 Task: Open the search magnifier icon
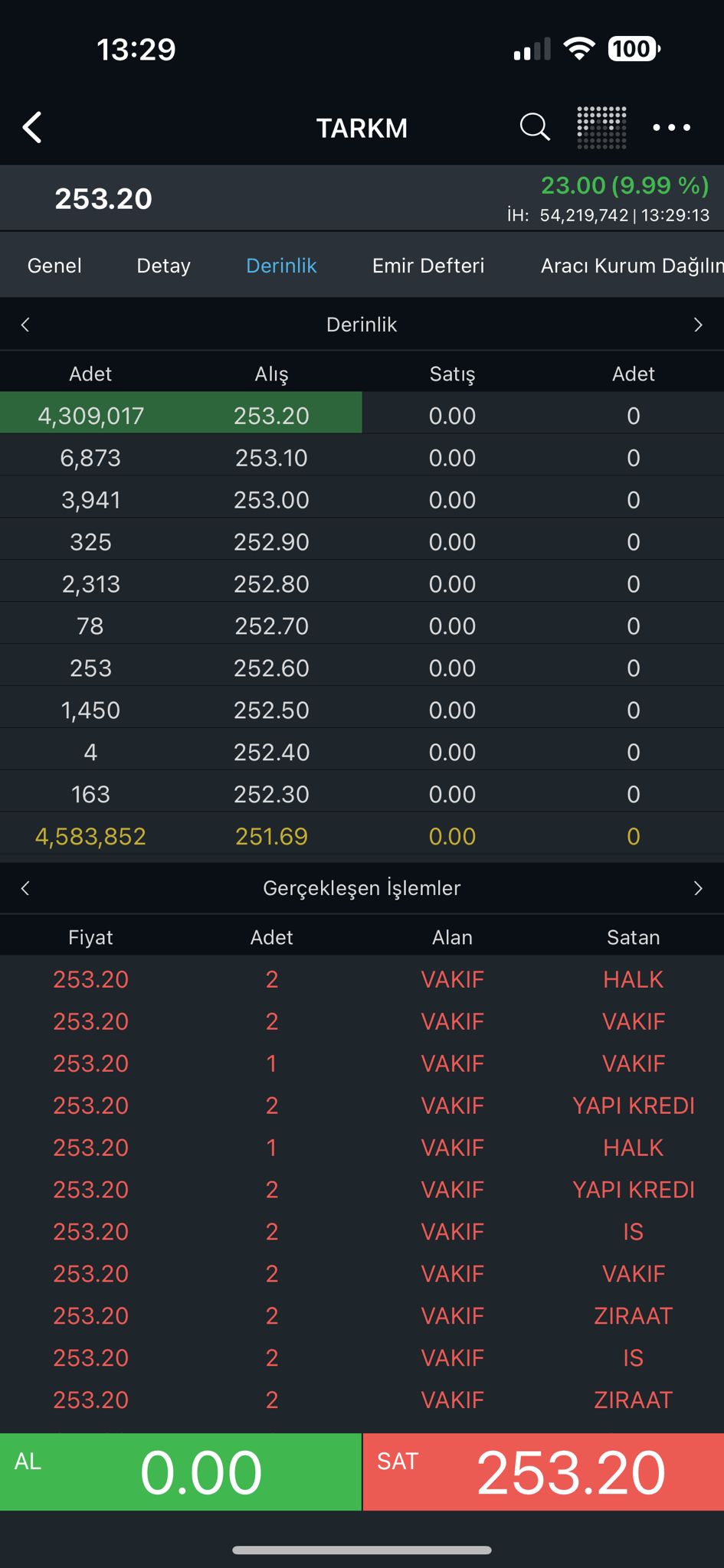535,127
